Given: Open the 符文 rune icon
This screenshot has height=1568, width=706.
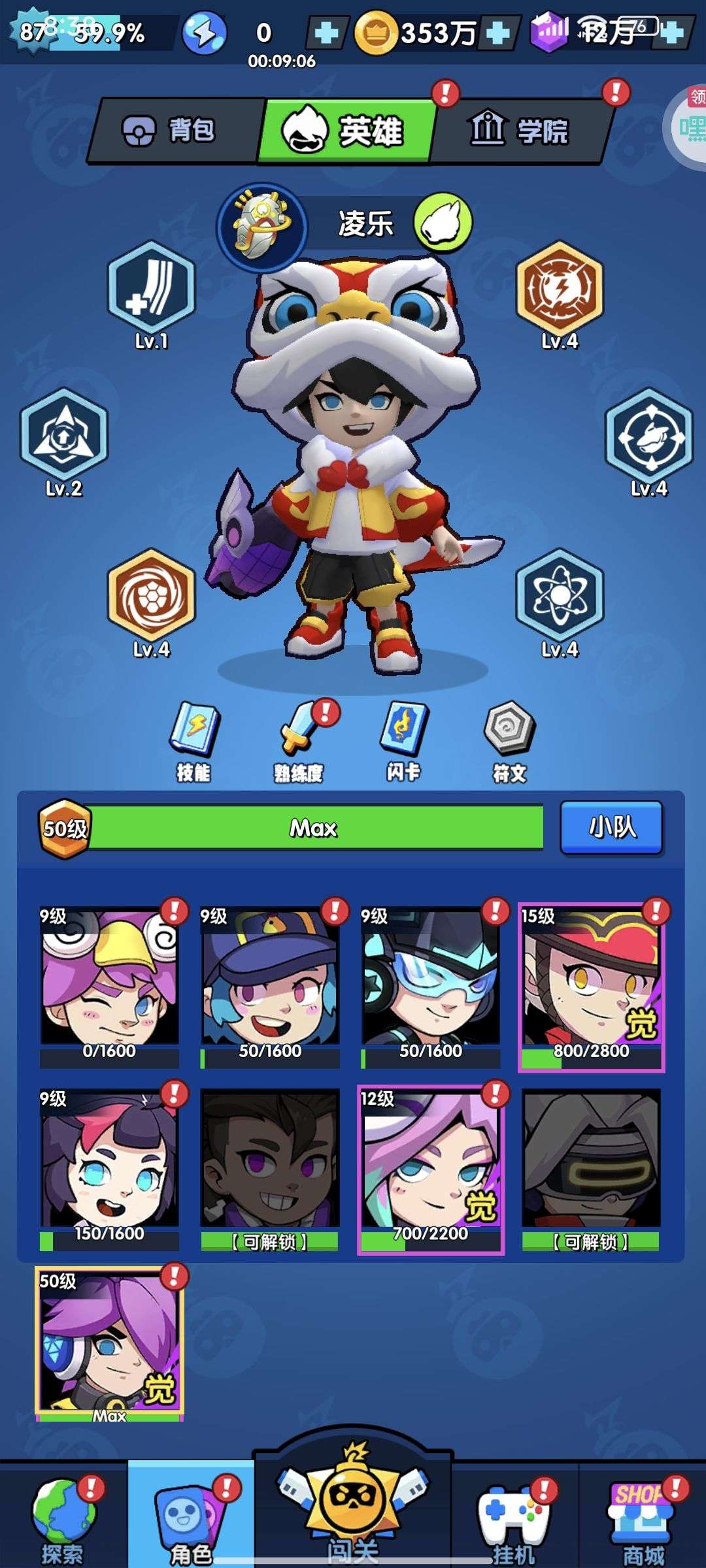Looking at the screenshot, I should pyautogui.click(x=509, y=742).
